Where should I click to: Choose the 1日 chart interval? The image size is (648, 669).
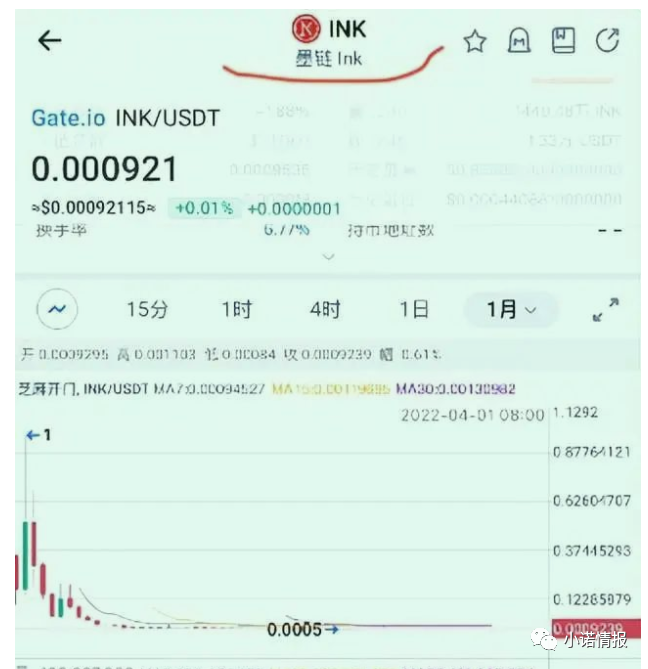click(x=414, y=310)
